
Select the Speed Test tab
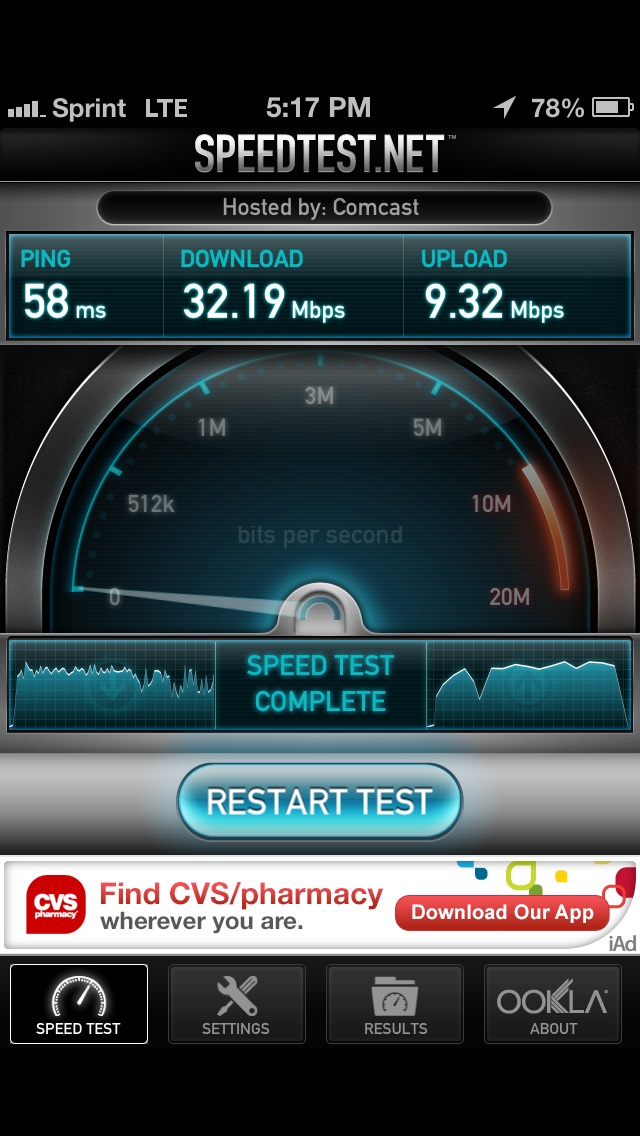click(78, 1003)
